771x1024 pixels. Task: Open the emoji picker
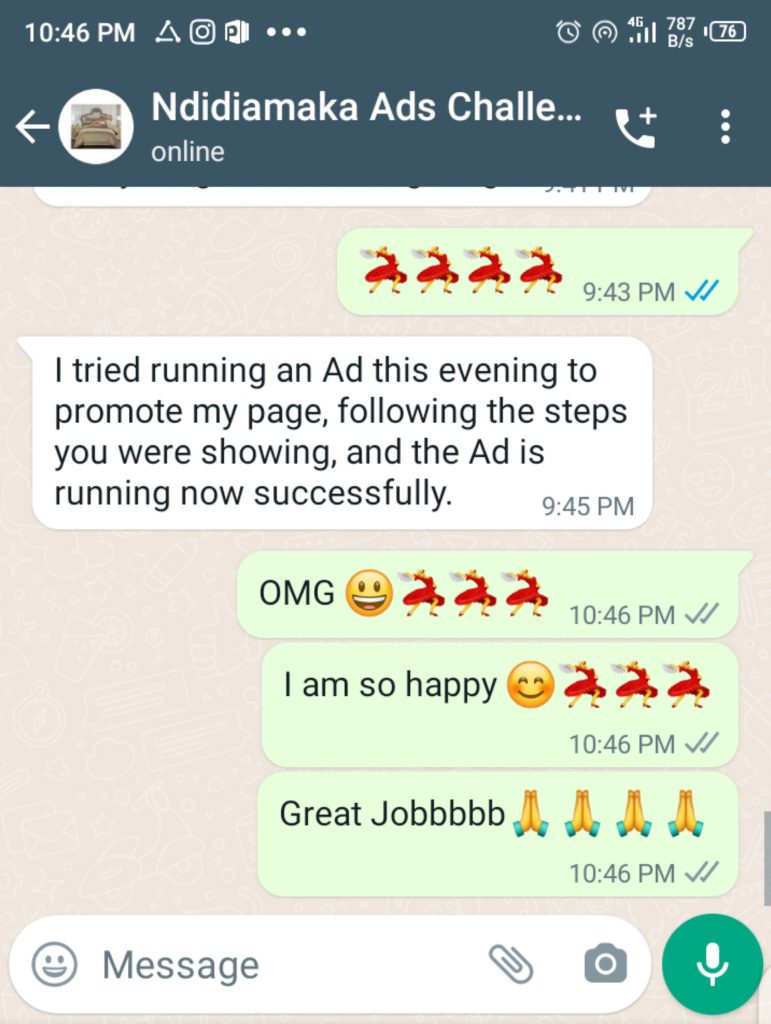[x=54, y=965]
